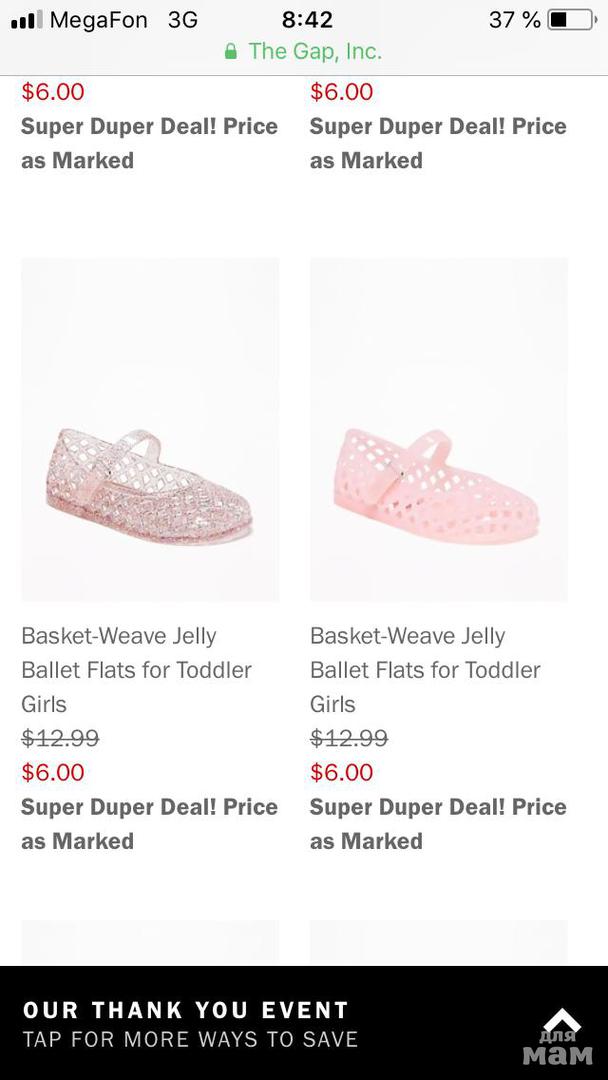Open the pink Basket-Weave Jelly Flats product
Viewport: 608px width, 1080px height.
tap(438, 430)
